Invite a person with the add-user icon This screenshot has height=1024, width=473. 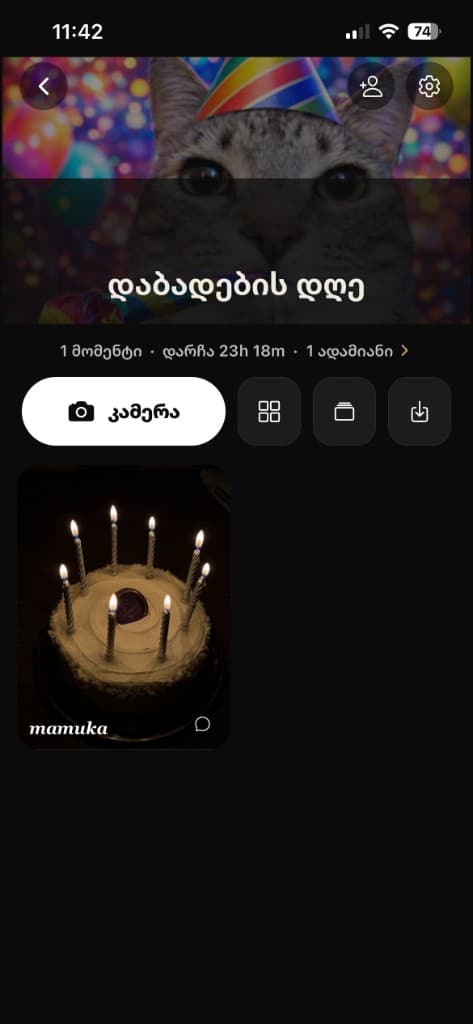tap(370, 86)
